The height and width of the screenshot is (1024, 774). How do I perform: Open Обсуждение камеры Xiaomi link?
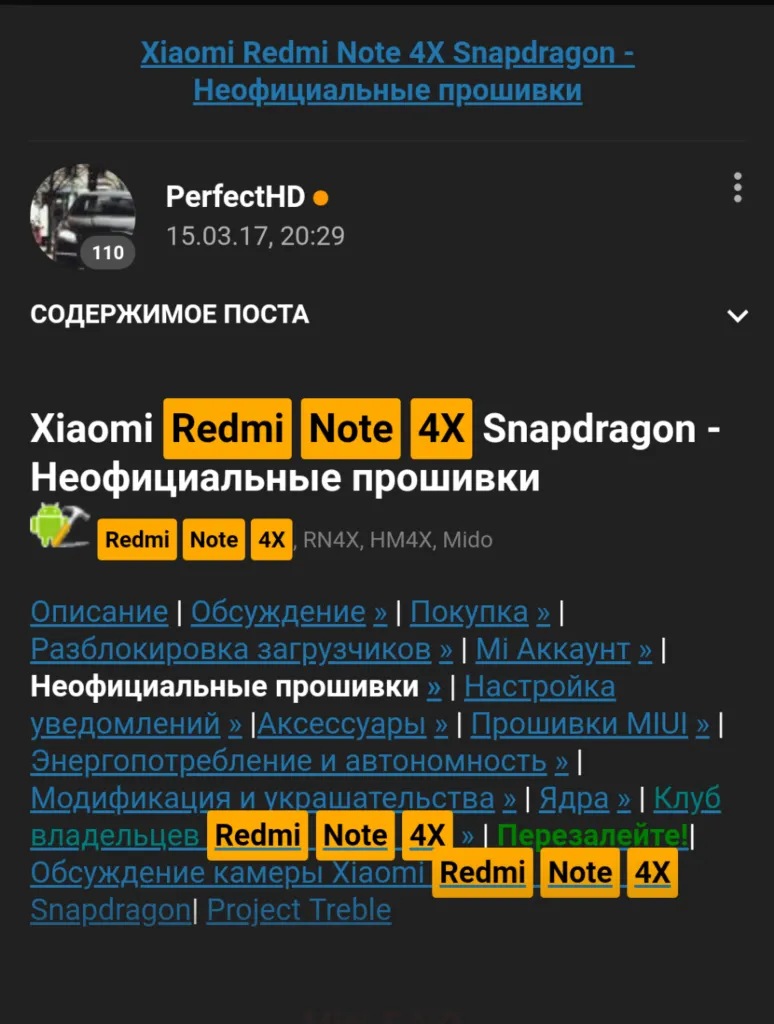coord(227,873)
